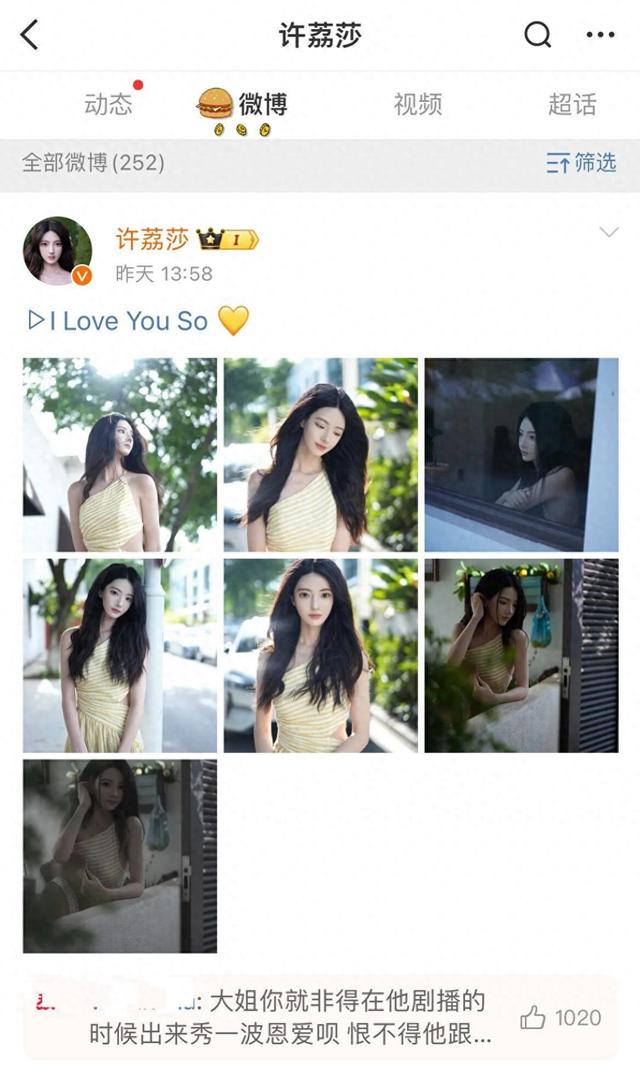
Task: Open the three-dot overflow menu
Action: tap(600, 36)
